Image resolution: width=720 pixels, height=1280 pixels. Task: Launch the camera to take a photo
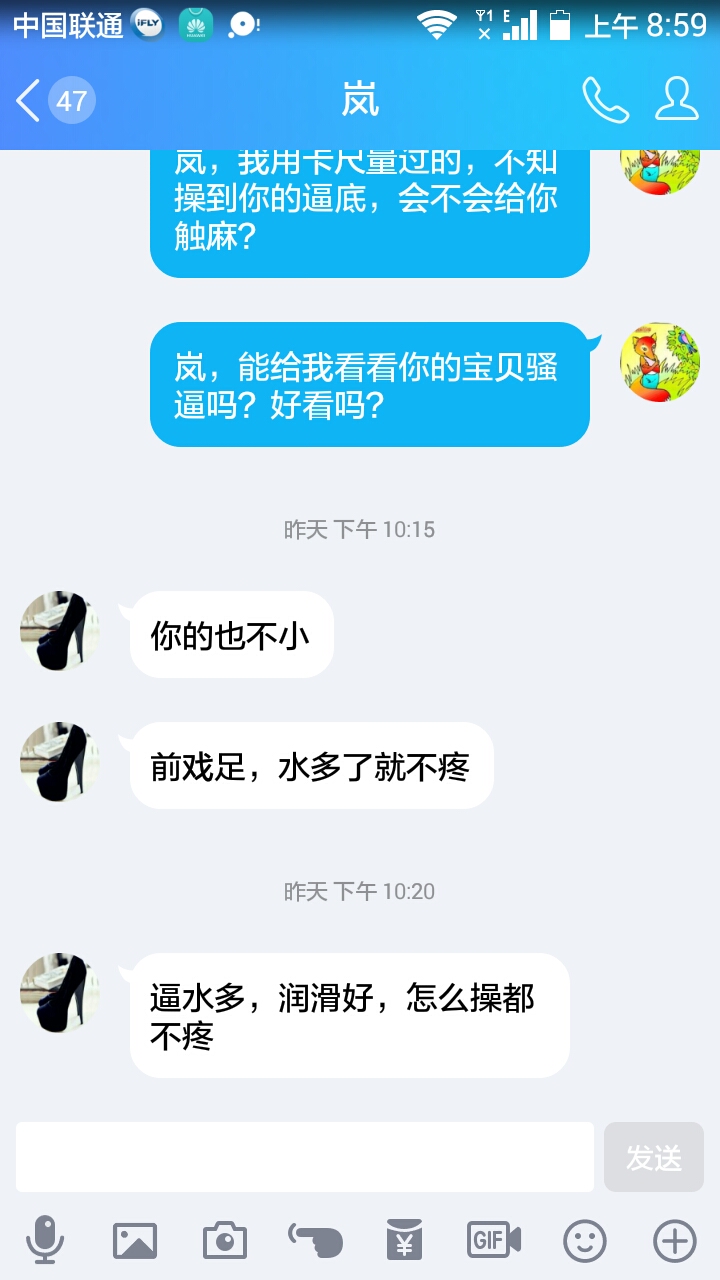(225, 1241)
